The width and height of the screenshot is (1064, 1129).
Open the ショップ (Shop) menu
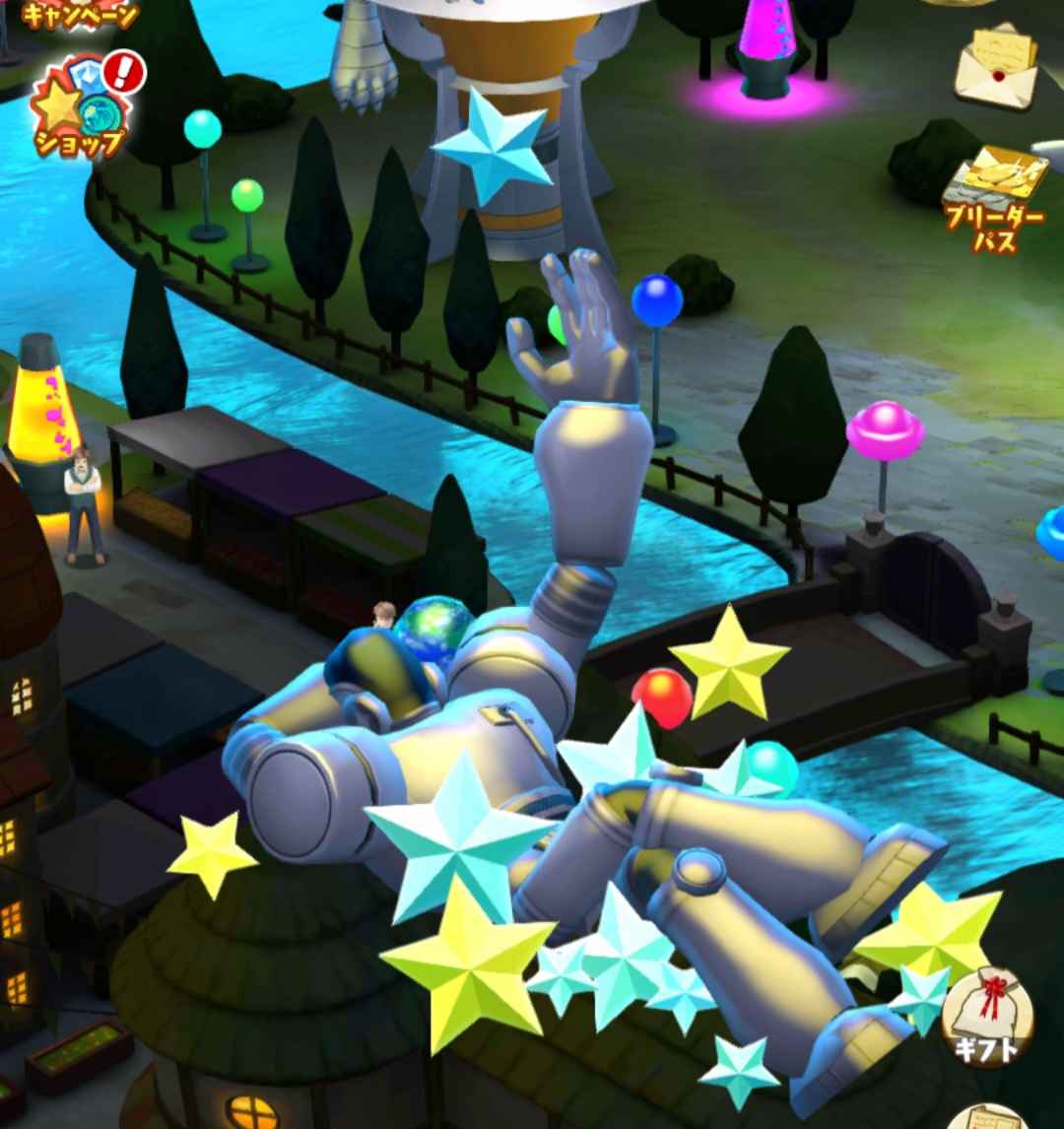(x=82, y=106)
